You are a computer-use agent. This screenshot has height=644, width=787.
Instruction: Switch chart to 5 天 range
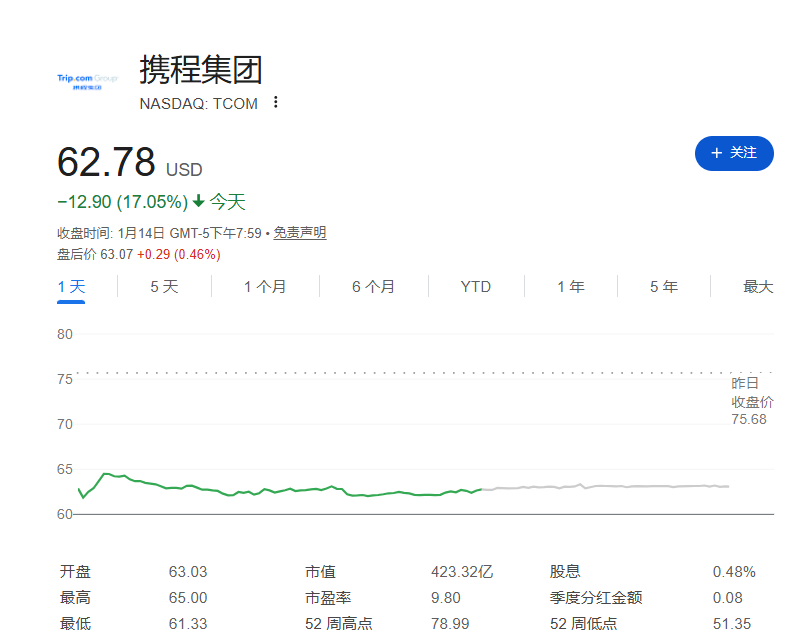(x=164, y=287)
